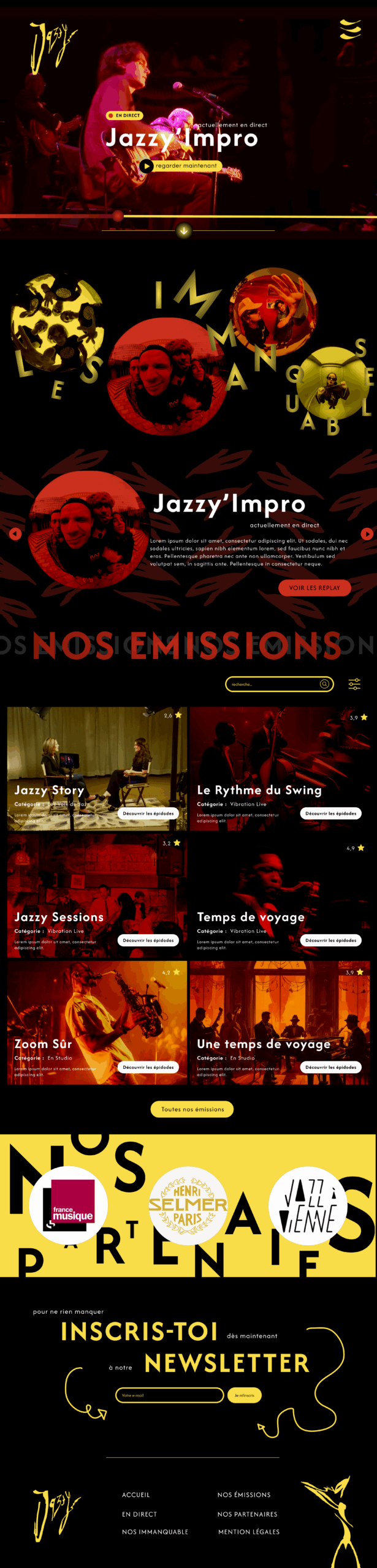This screenshot has height=1568, width=377.
Task: Discover episodes of Temps de voyage
Action: 331,940
